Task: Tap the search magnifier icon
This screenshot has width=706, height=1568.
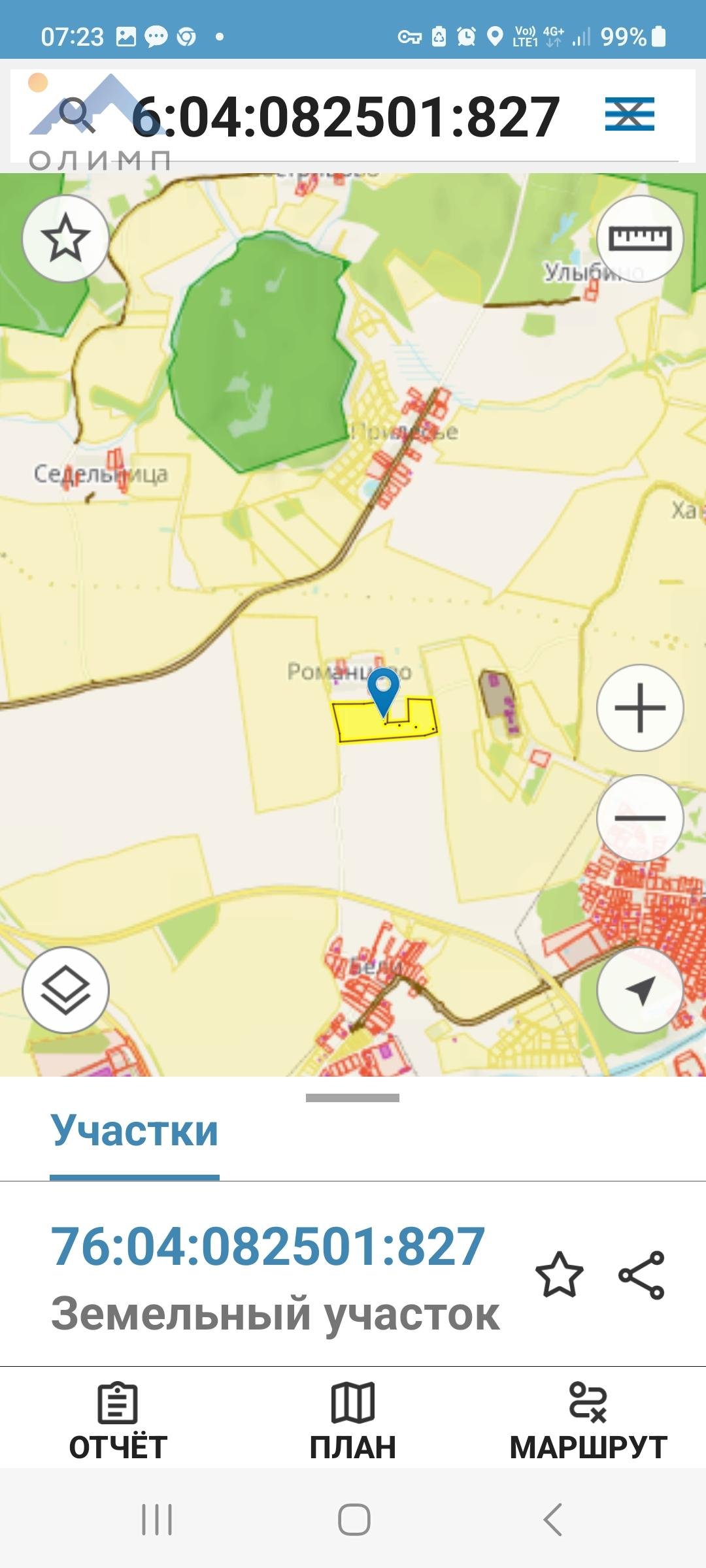Action: point(76,115)
